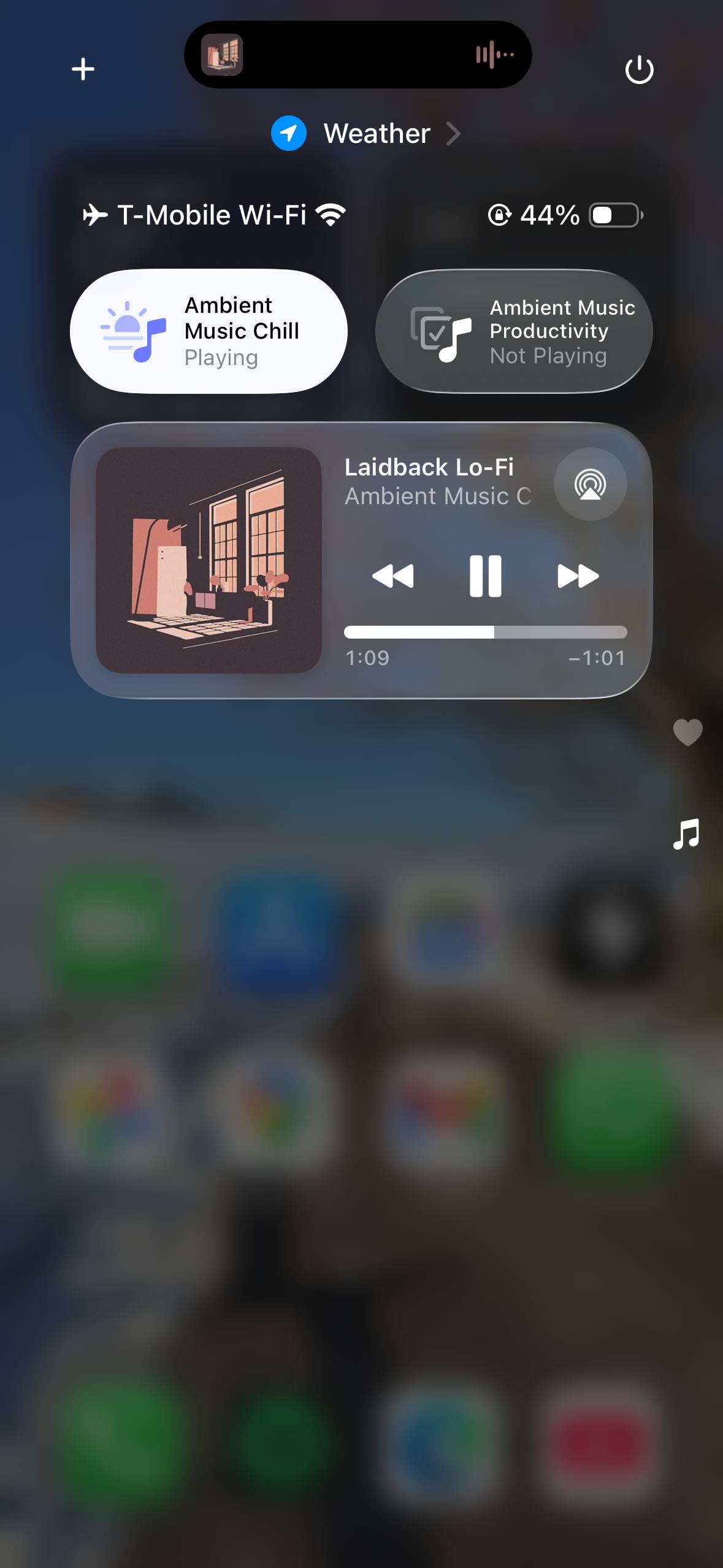Add a control with the plus icon
The height and width of the screenshot is (1568, 723).
[x=83, y=69]
